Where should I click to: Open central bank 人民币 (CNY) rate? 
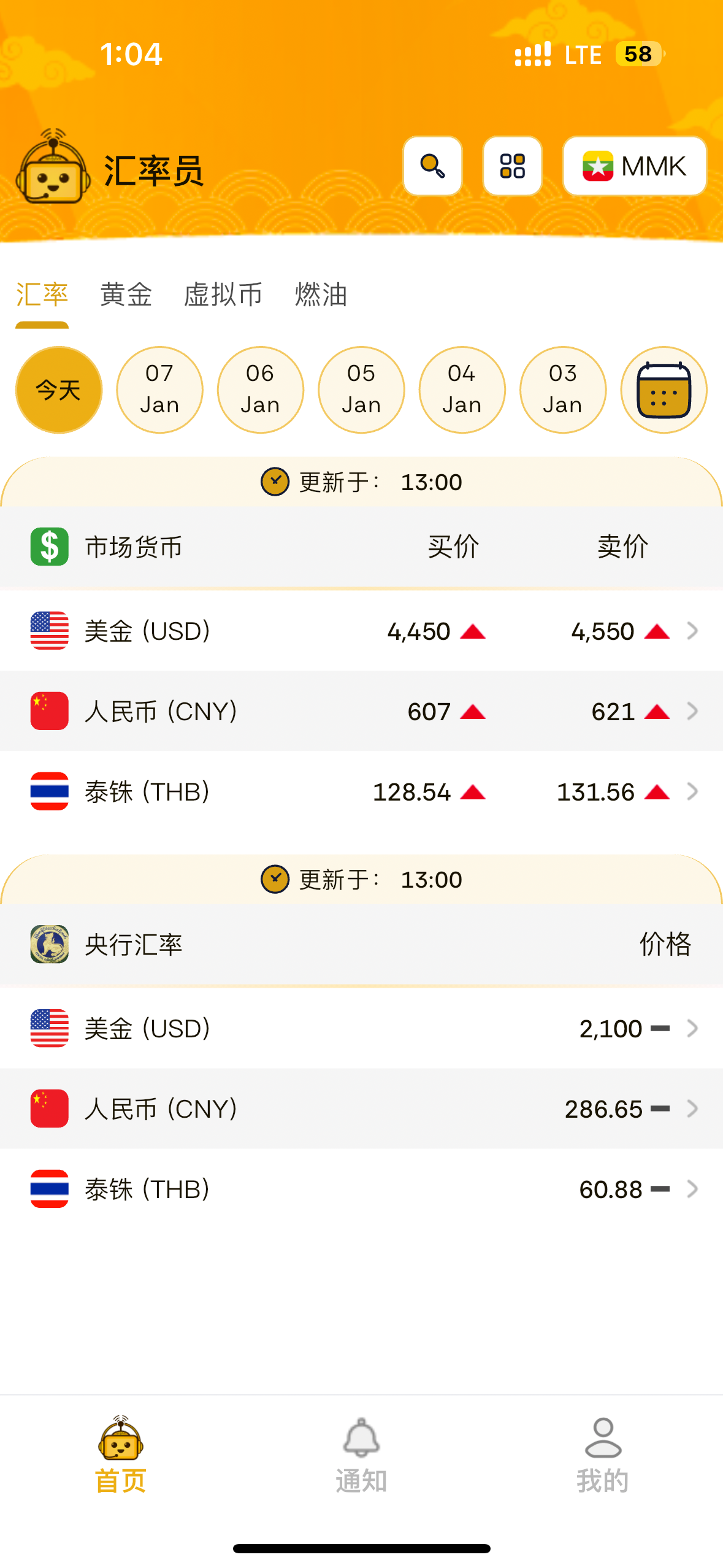point(361,1109)
